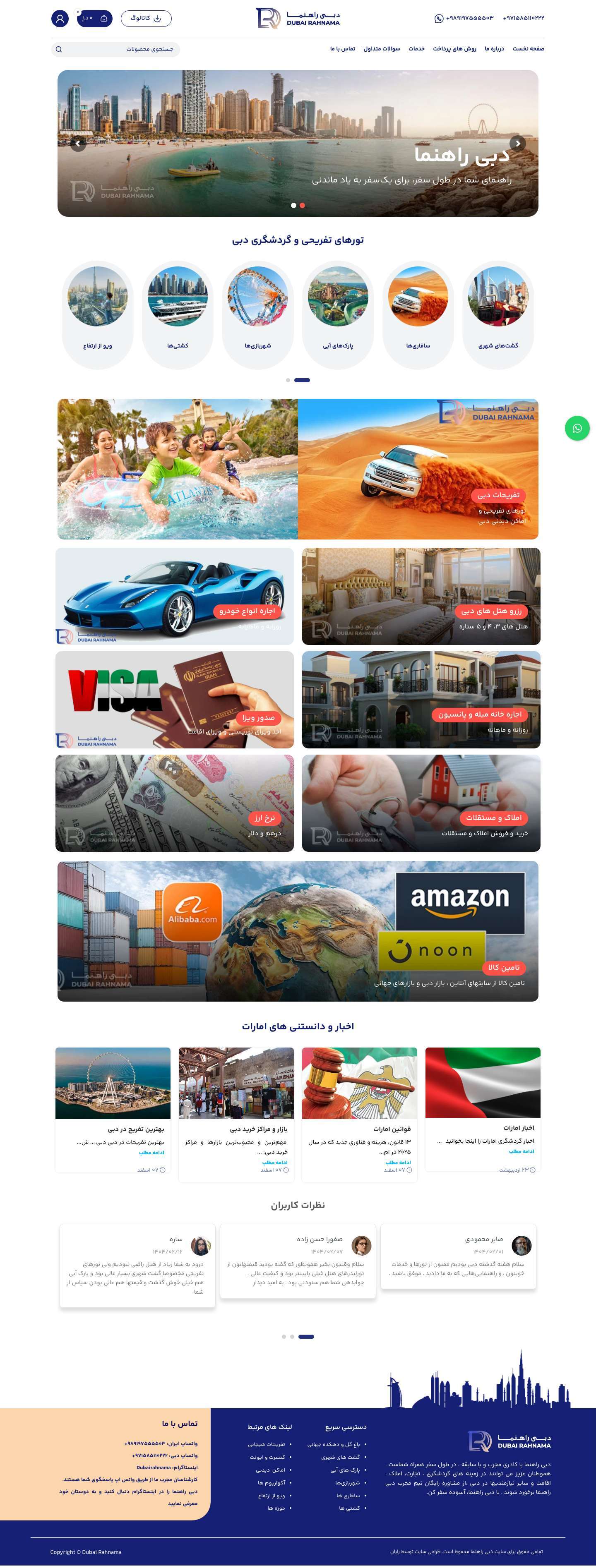Download the کاتالوگ catalog
Viewport: 596px width, 1568px height.
146,18
